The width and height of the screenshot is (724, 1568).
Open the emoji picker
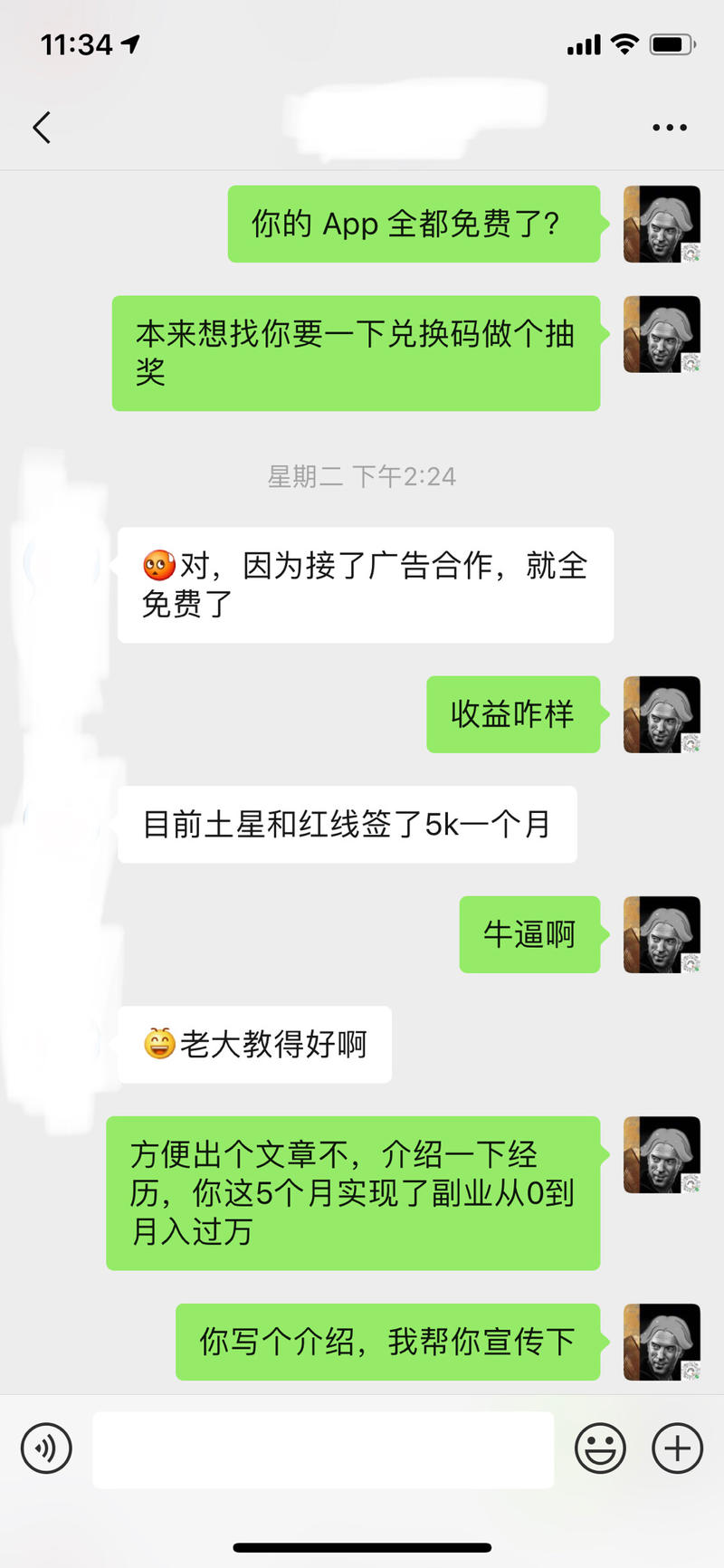pyautogui.click(x=600, y=1448)
